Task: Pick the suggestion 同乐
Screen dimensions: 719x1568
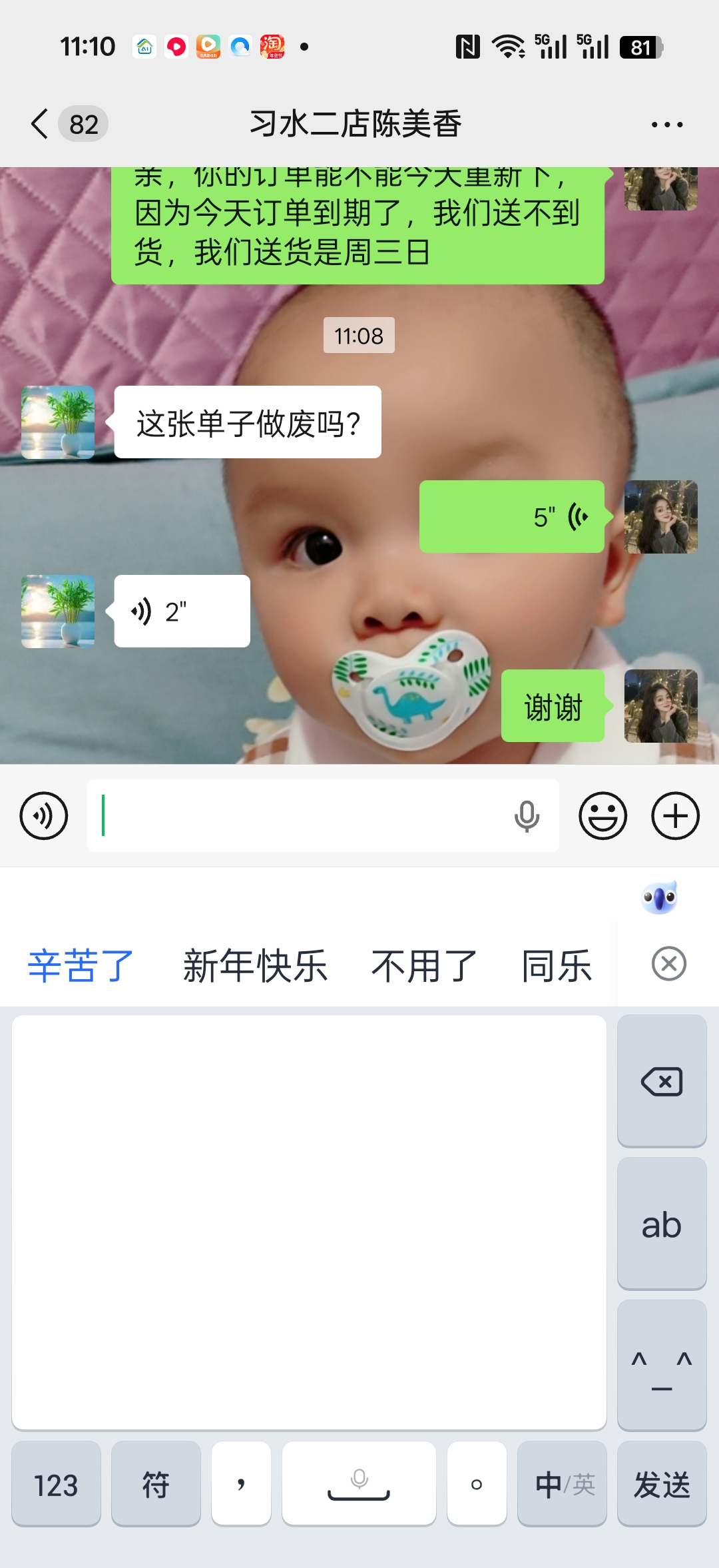Action: click(x=557, y=966)
